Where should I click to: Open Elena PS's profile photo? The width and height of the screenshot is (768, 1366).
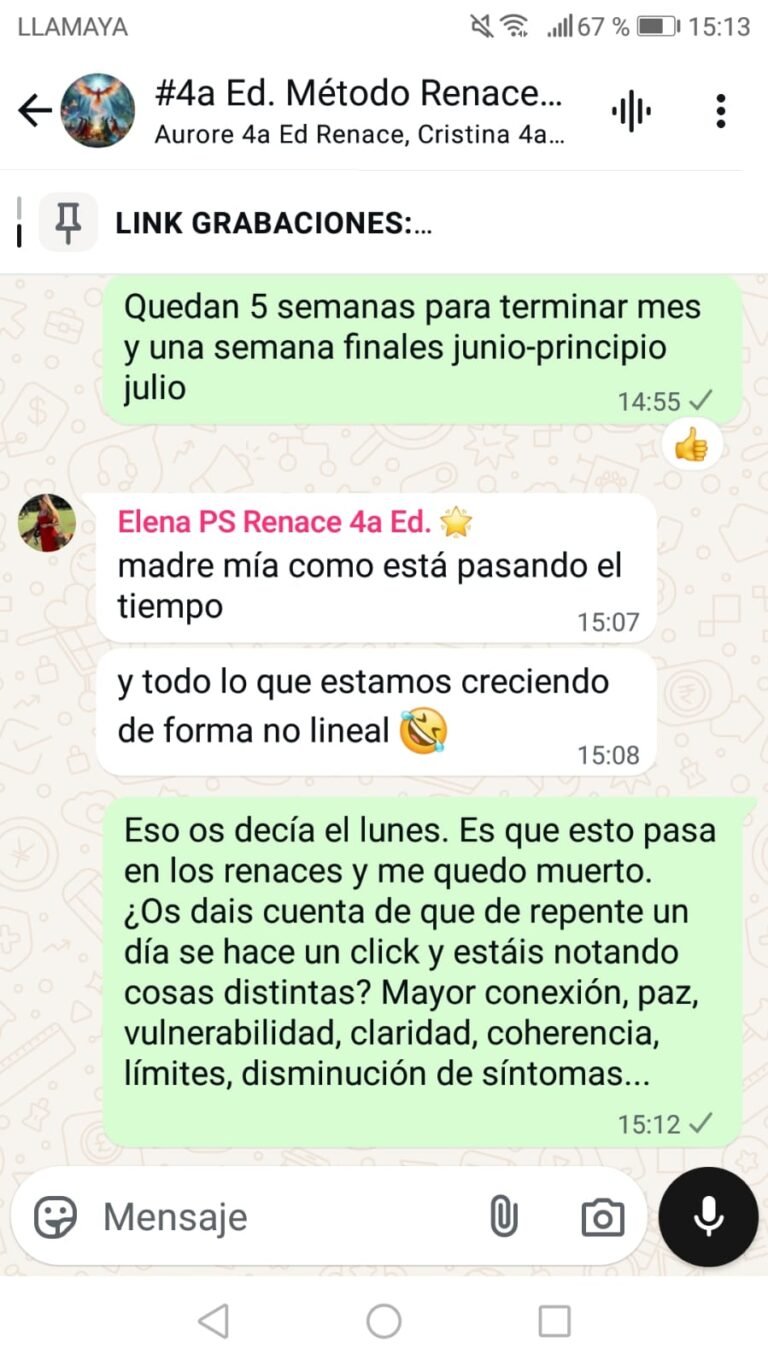point(47,523)
